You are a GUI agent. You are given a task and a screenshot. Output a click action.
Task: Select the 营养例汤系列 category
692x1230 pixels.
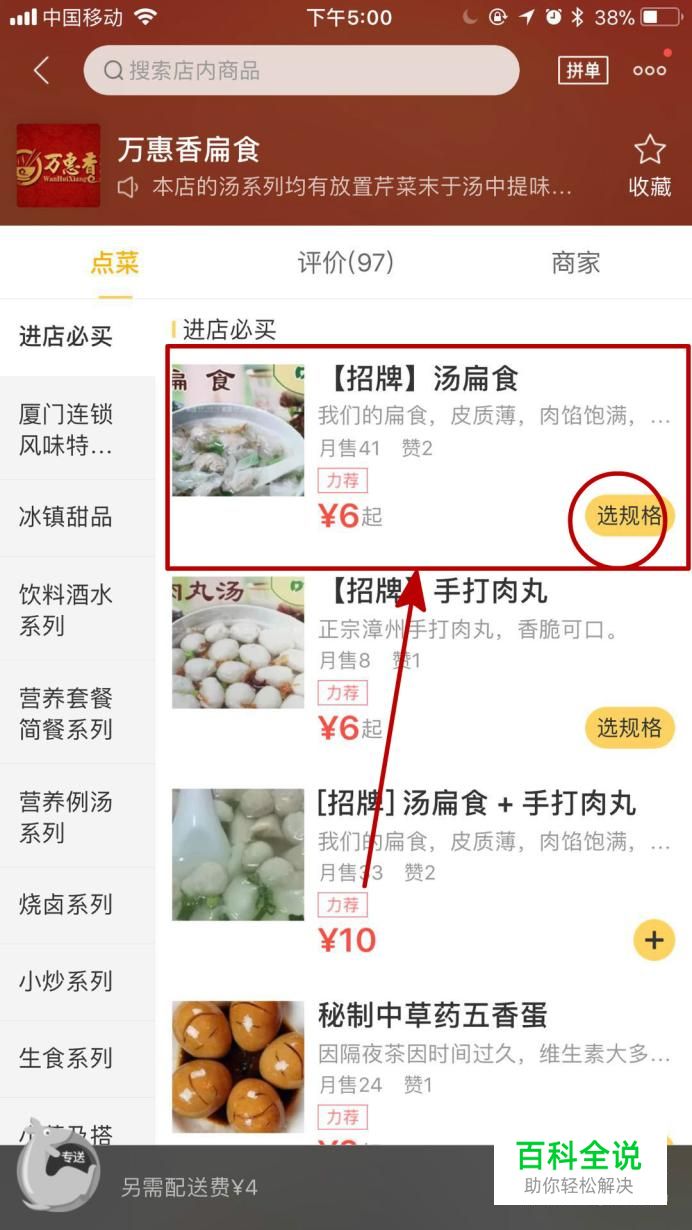pos(66,817)
